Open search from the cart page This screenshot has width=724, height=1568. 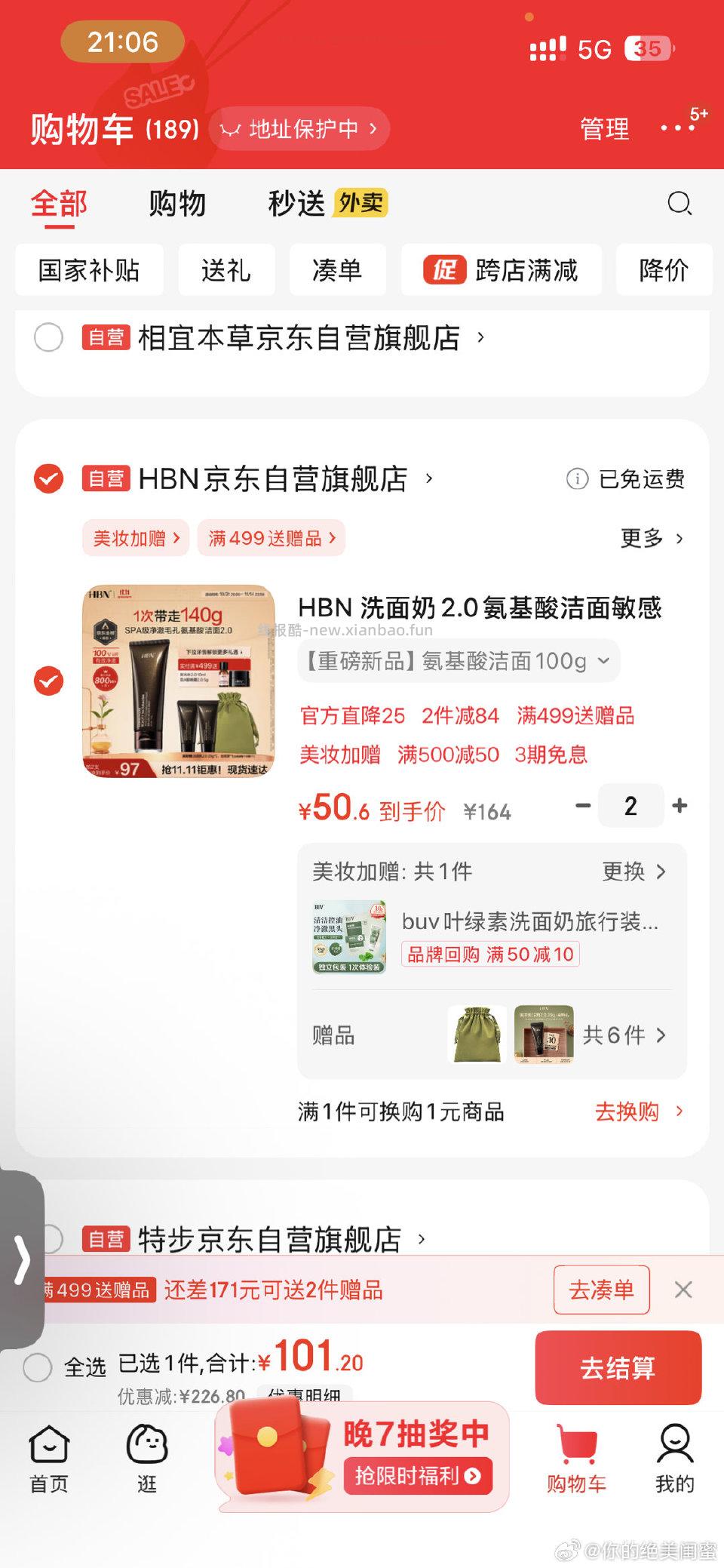[680, 203]
